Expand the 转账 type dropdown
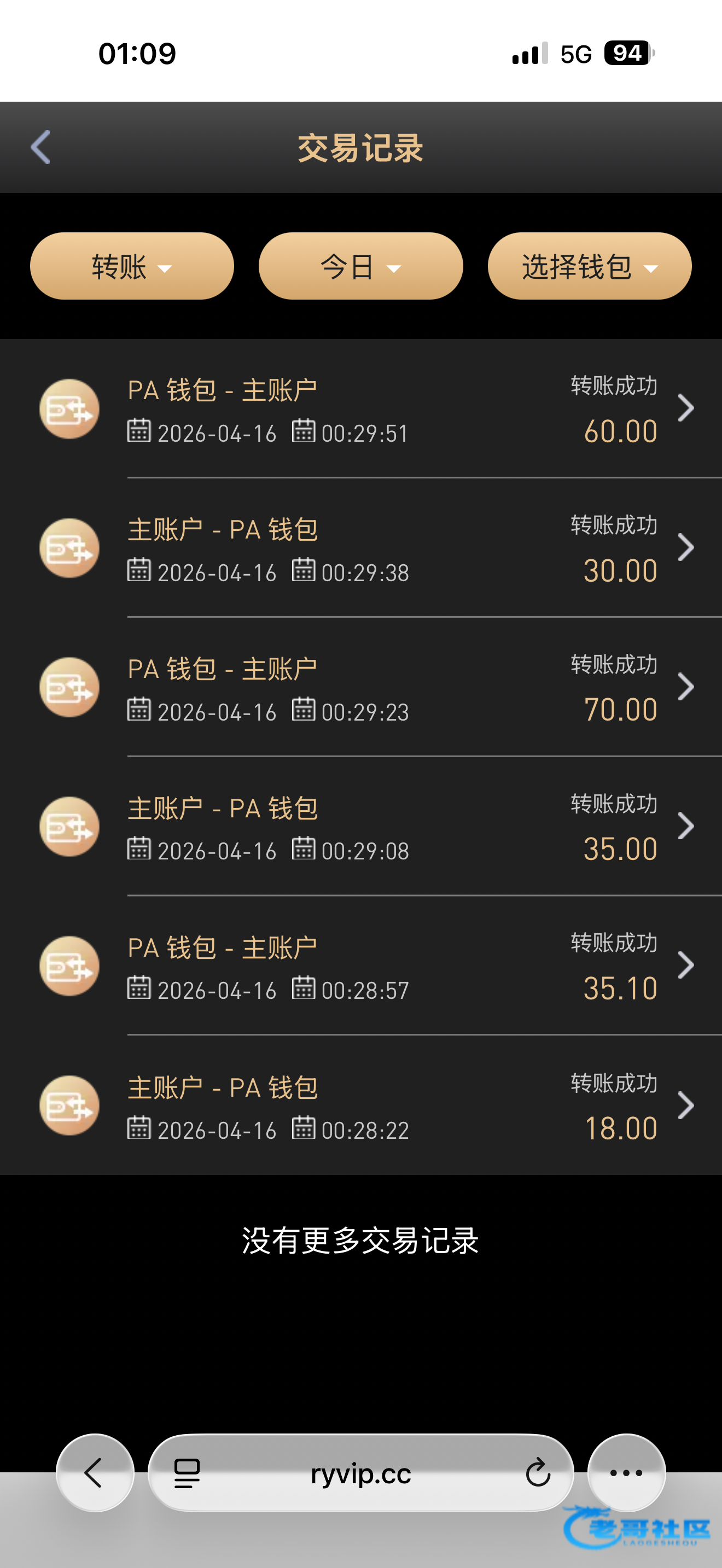 [131, 266]
